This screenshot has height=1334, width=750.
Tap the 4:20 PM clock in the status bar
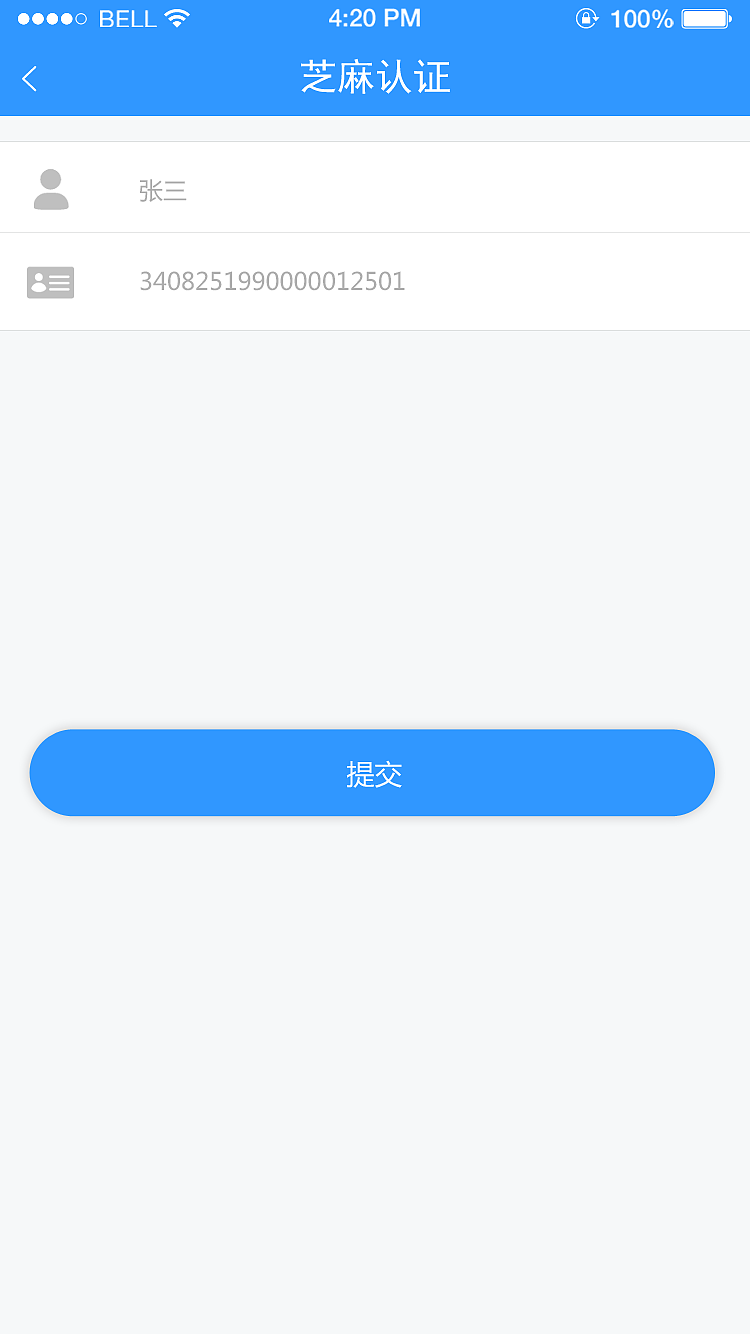[x=375, y=17]
